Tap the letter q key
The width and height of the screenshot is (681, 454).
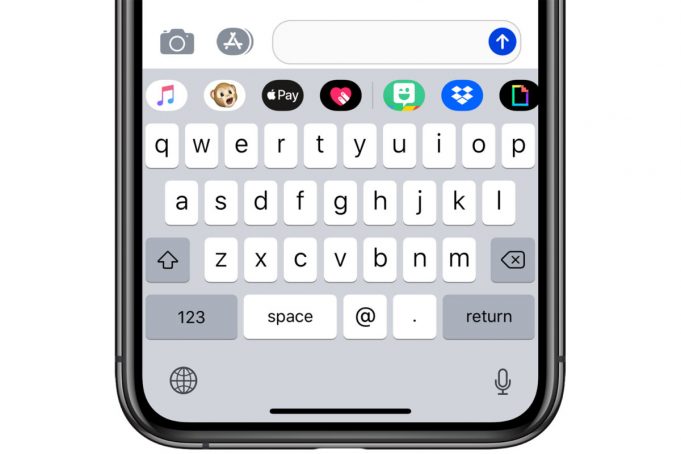[x=162, y=146]
